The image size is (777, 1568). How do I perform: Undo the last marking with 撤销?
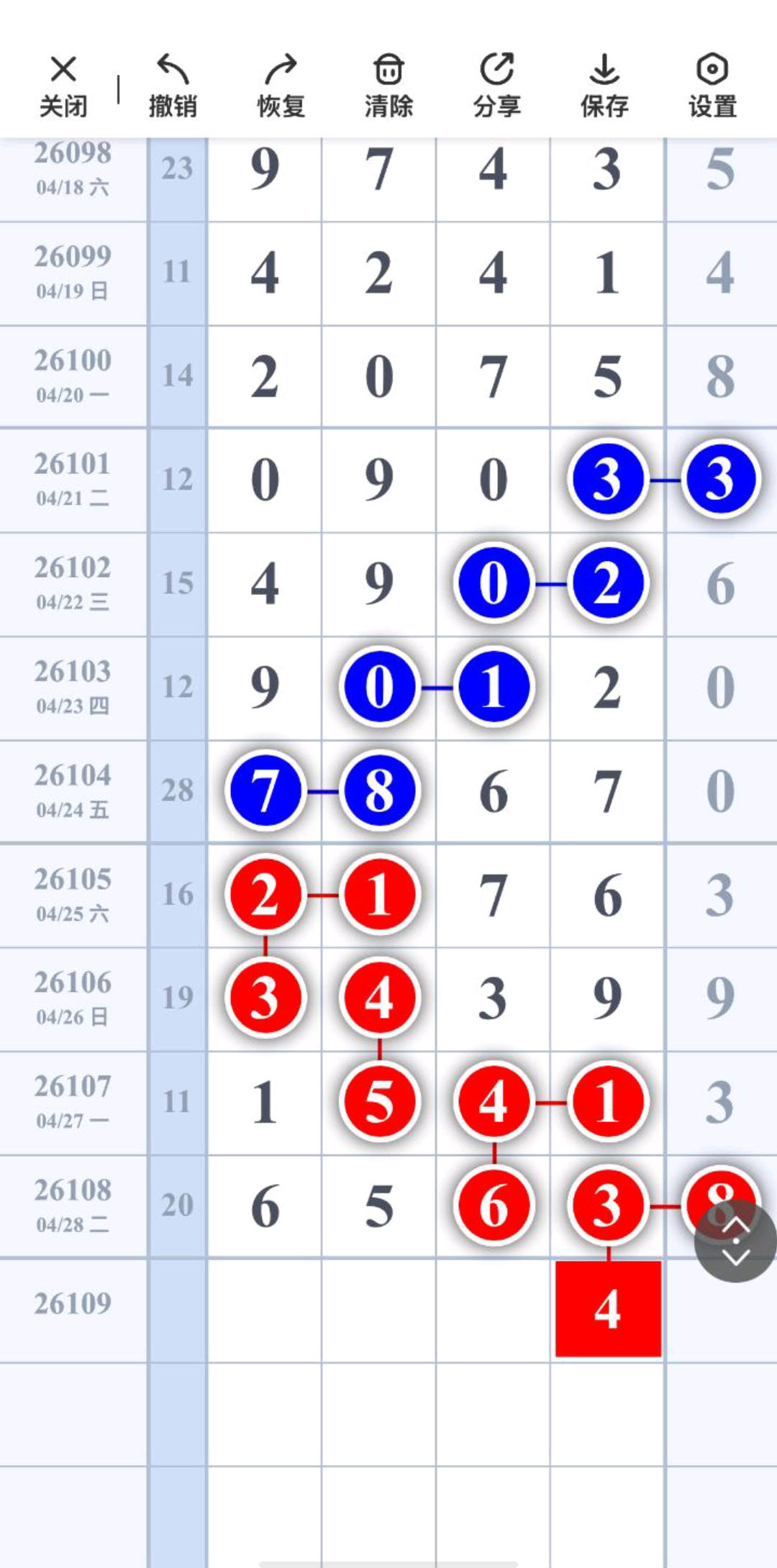click(x=173, y=86)
